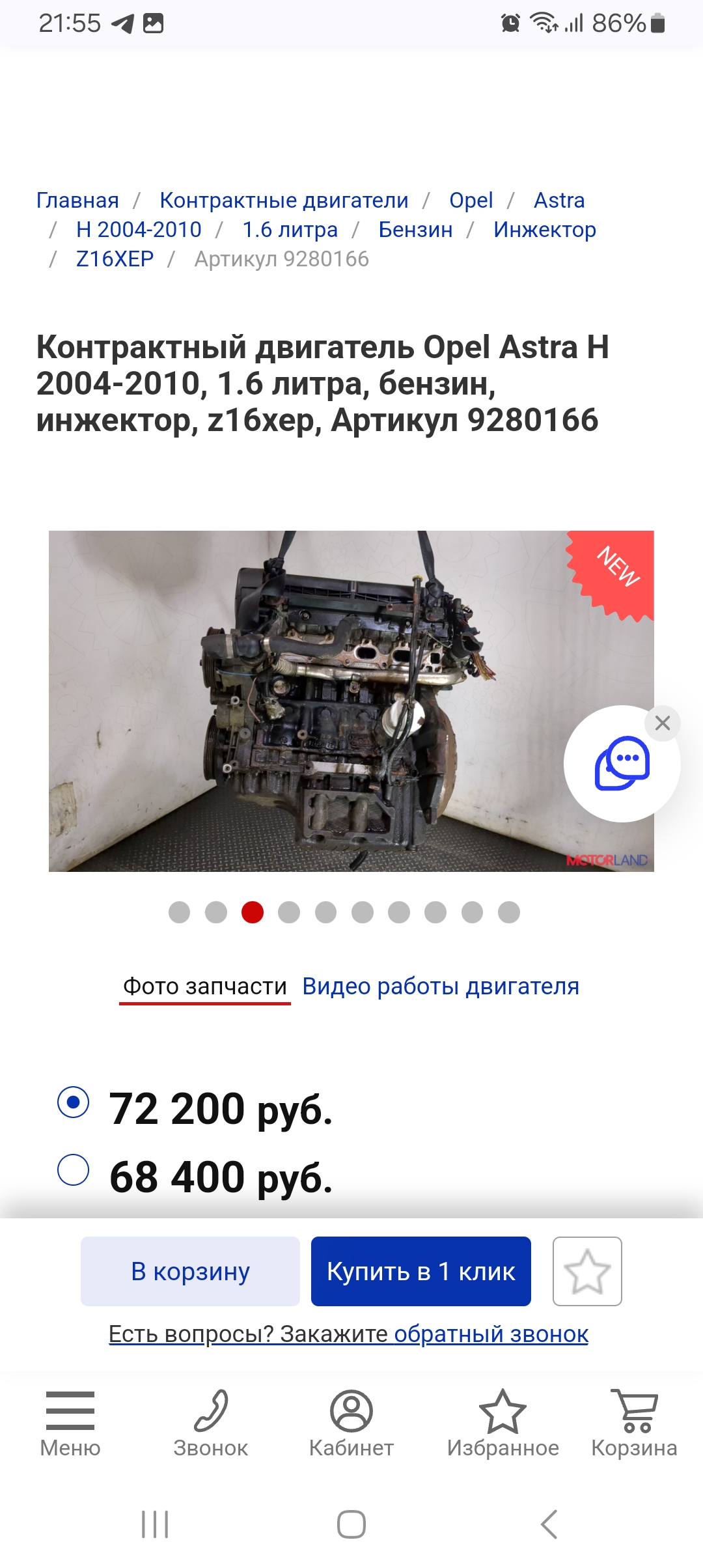The height and width of the screenshot is (1568, 703).
Task: Open Корзина in bottom bar
Action: pyautogui.click(x=634, y=1424)
